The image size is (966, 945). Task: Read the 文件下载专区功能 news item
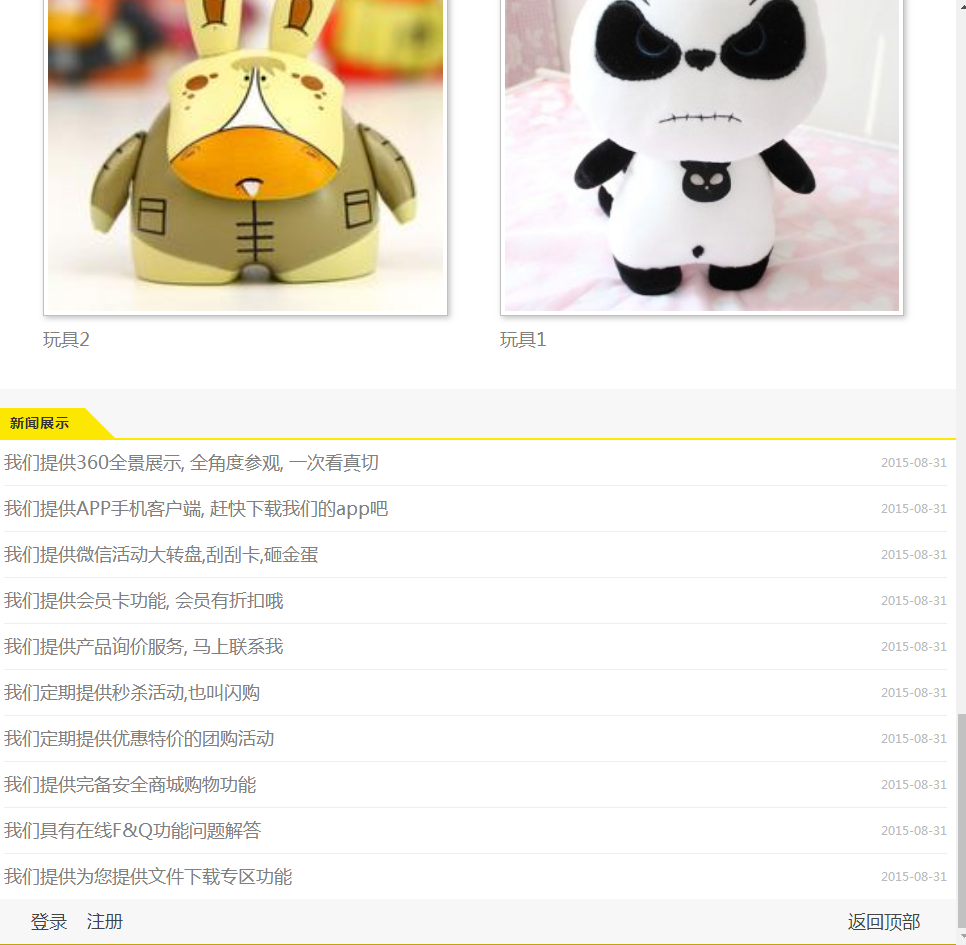pyautogui.click(x=148, y=877)
